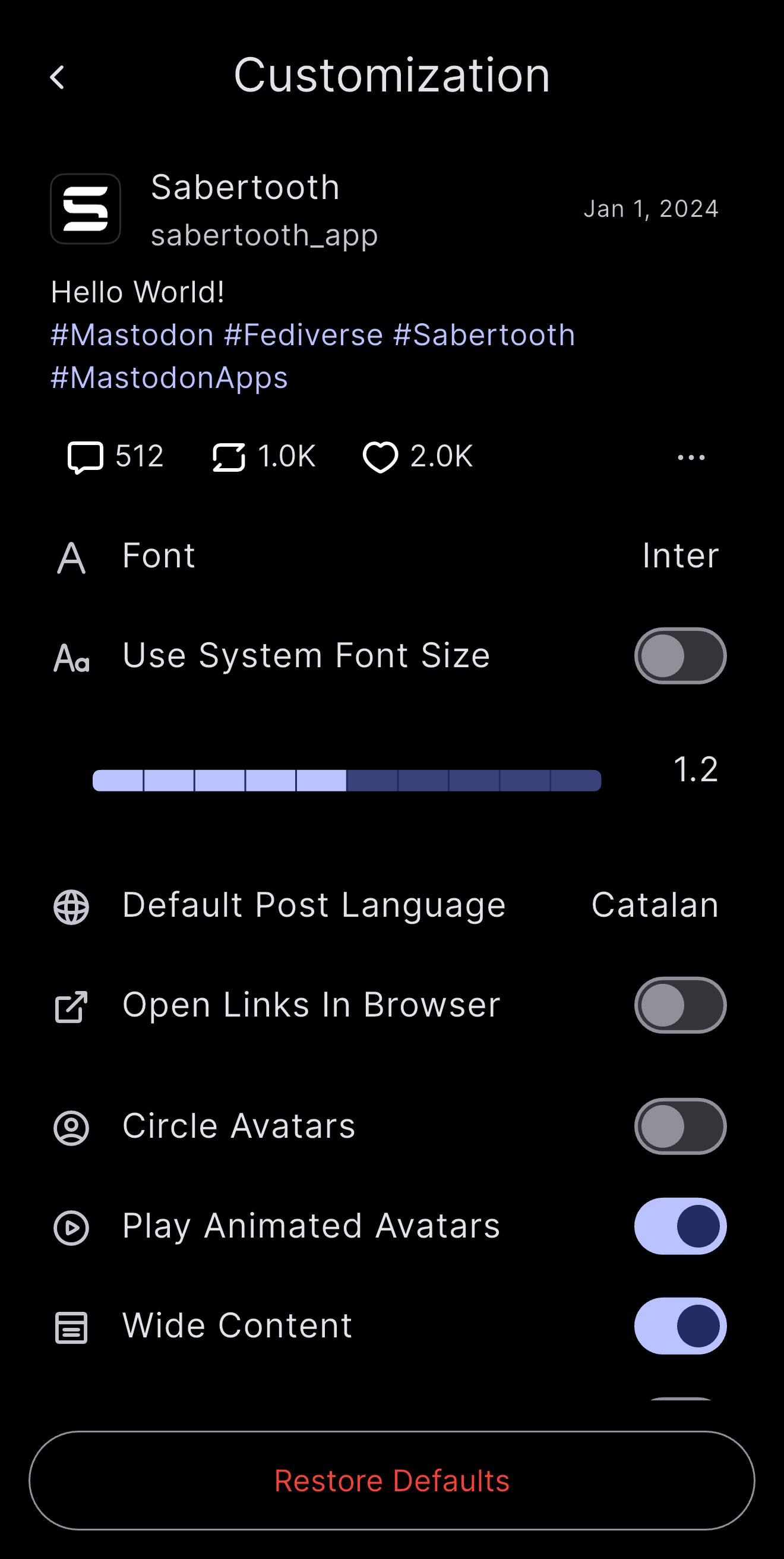784x1559 pixels.
Task: Tap the Restore Defaults button
Action: pyautogui.click(x=392, y=1481)
